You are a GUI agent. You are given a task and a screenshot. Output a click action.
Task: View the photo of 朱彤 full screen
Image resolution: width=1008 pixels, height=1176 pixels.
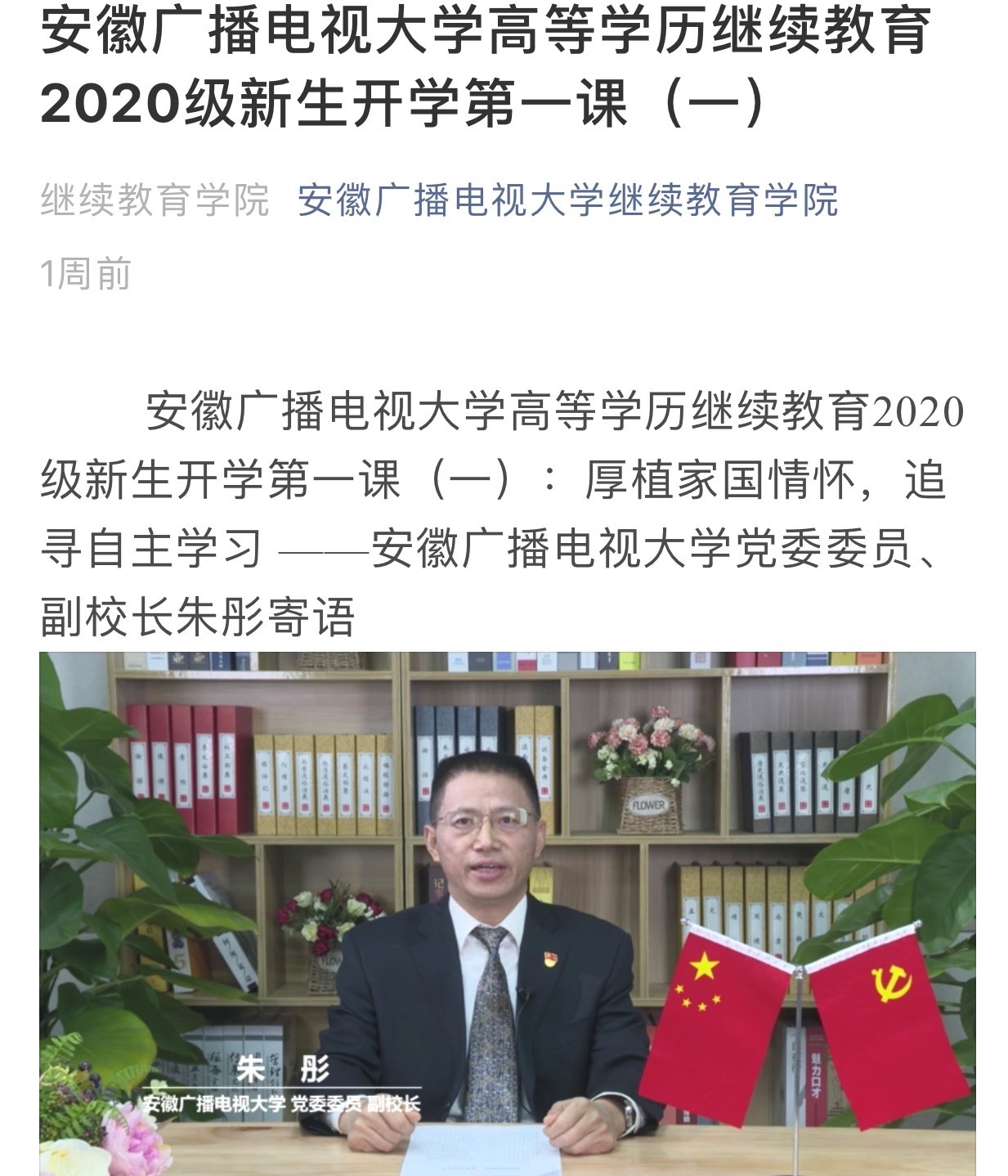click(x=507, y=912)
